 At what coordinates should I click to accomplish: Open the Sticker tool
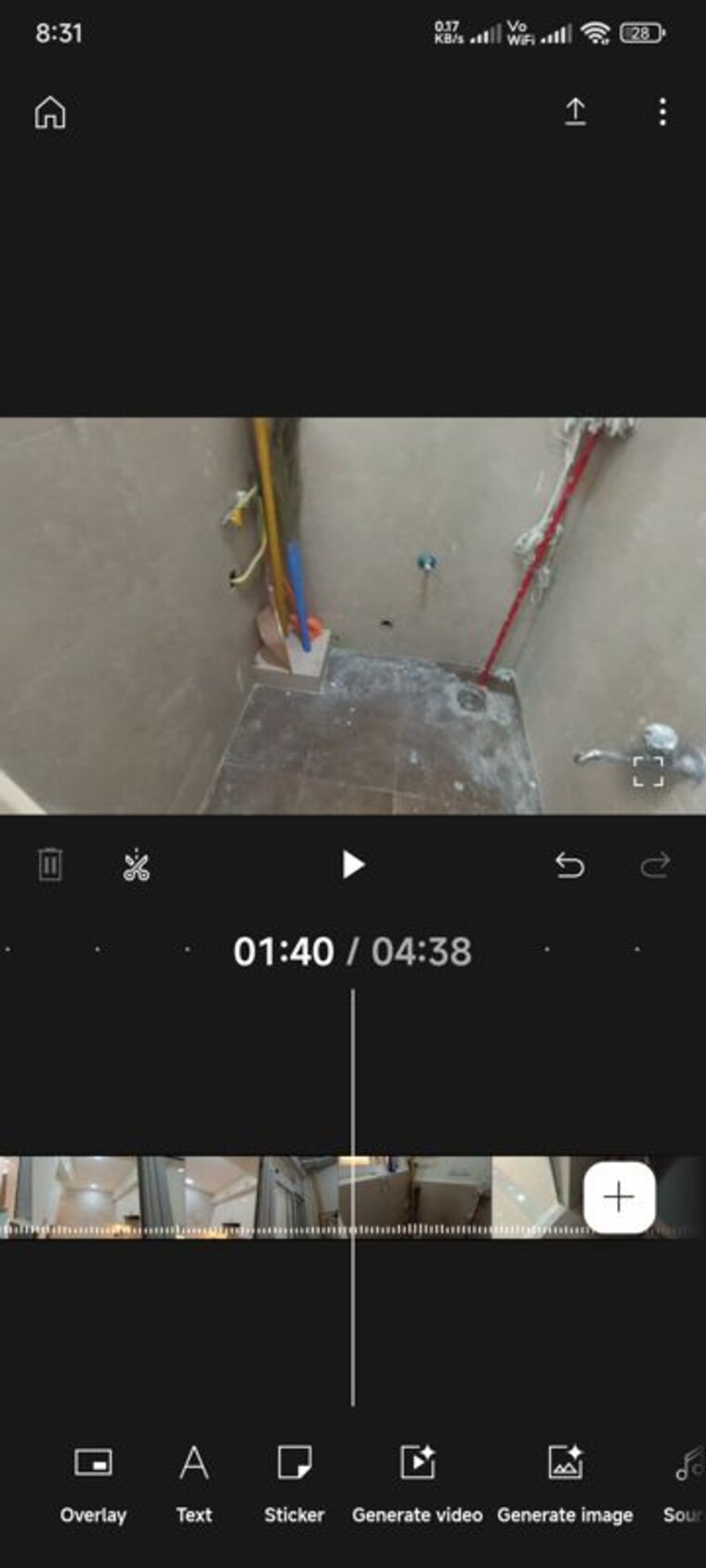tap(294, 1482)
